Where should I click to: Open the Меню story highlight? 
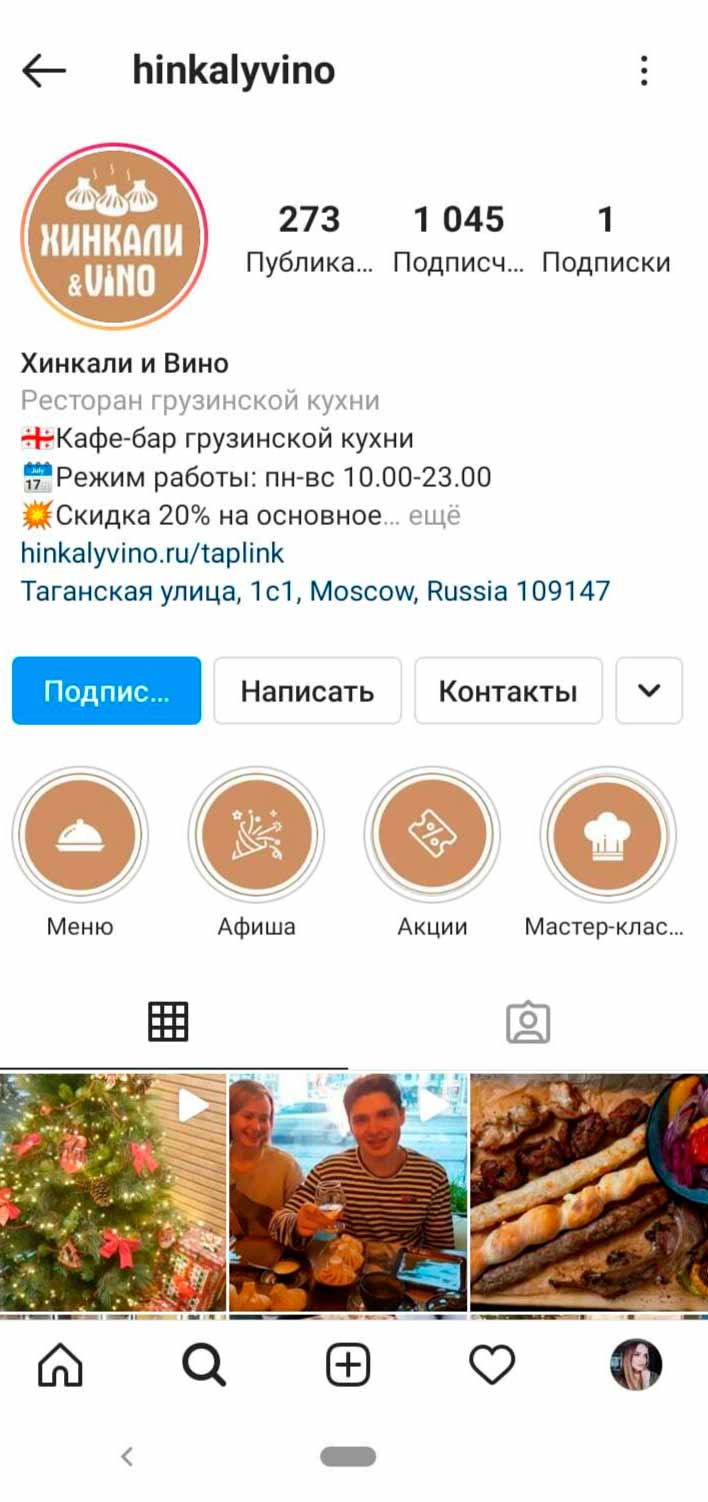80,835
